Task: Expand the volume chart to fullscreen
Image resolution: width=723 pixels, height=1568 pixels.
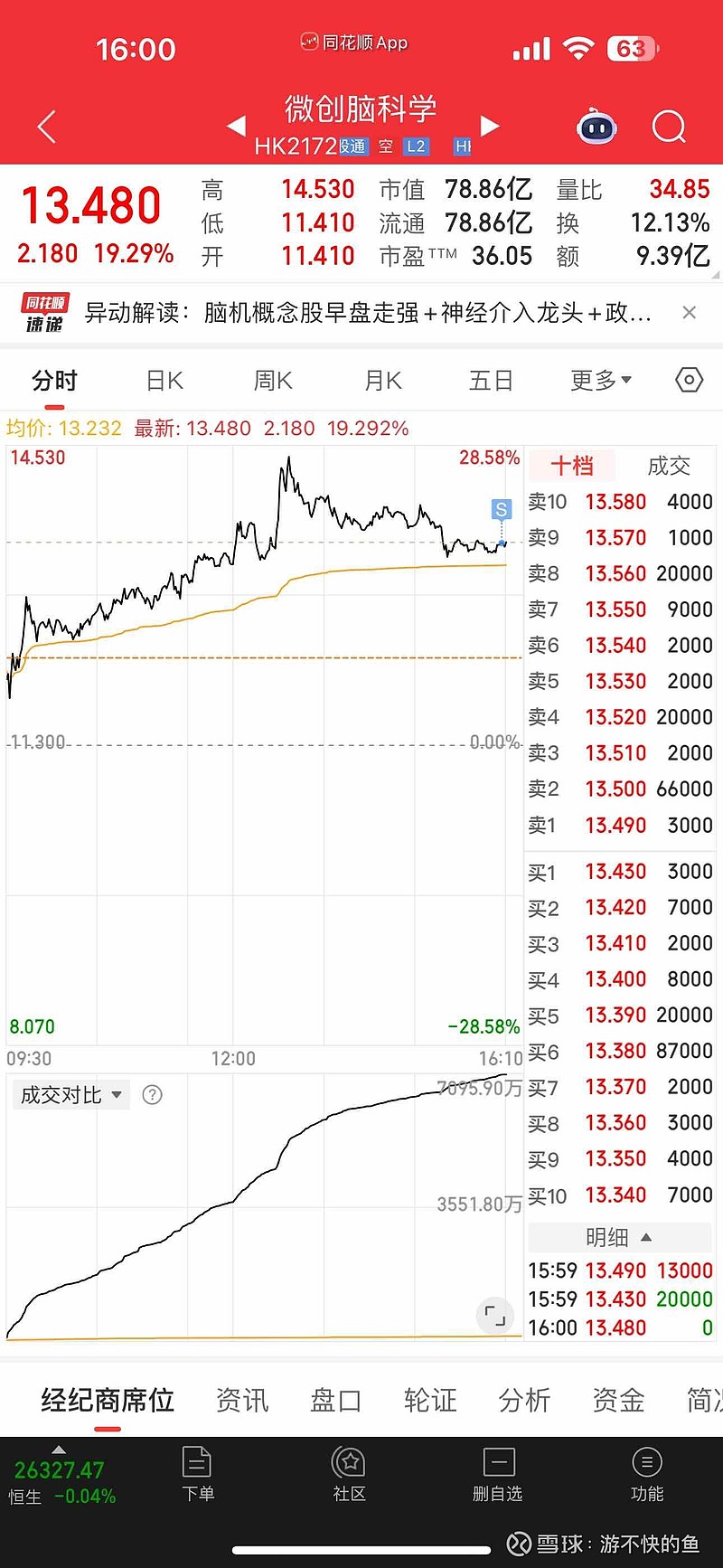Action: pos(493,1316)
